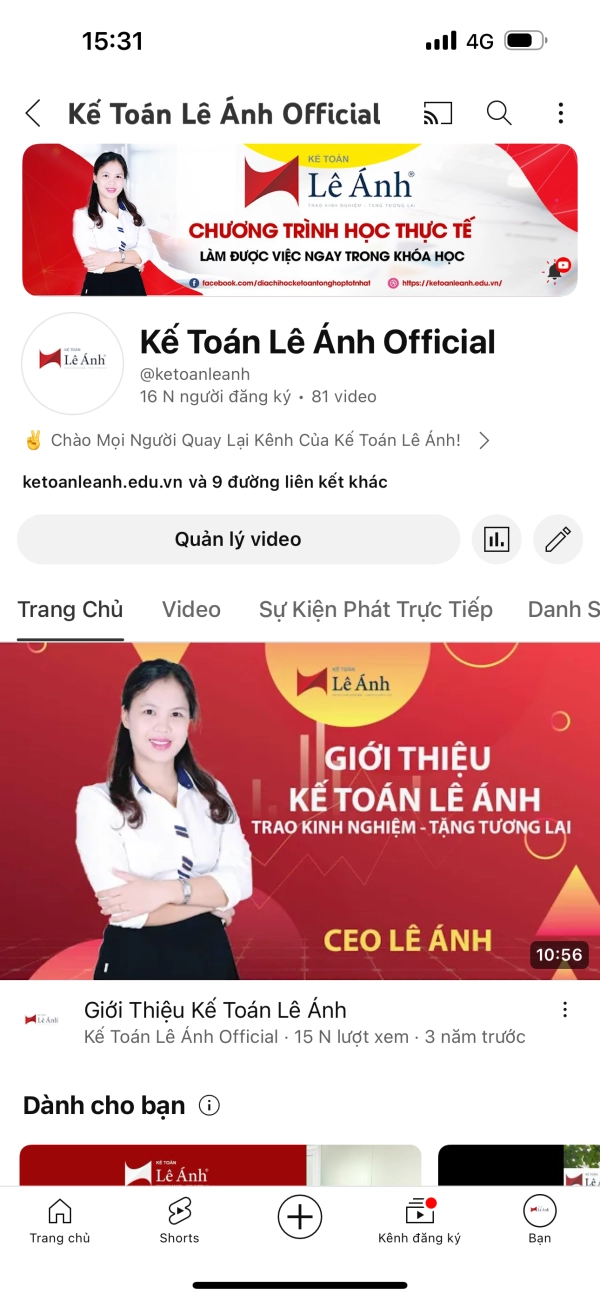Screen dimensions: 600x1300
Task: Search within Kế Toán Lê Ánh Official
Action: coord(499,113)
